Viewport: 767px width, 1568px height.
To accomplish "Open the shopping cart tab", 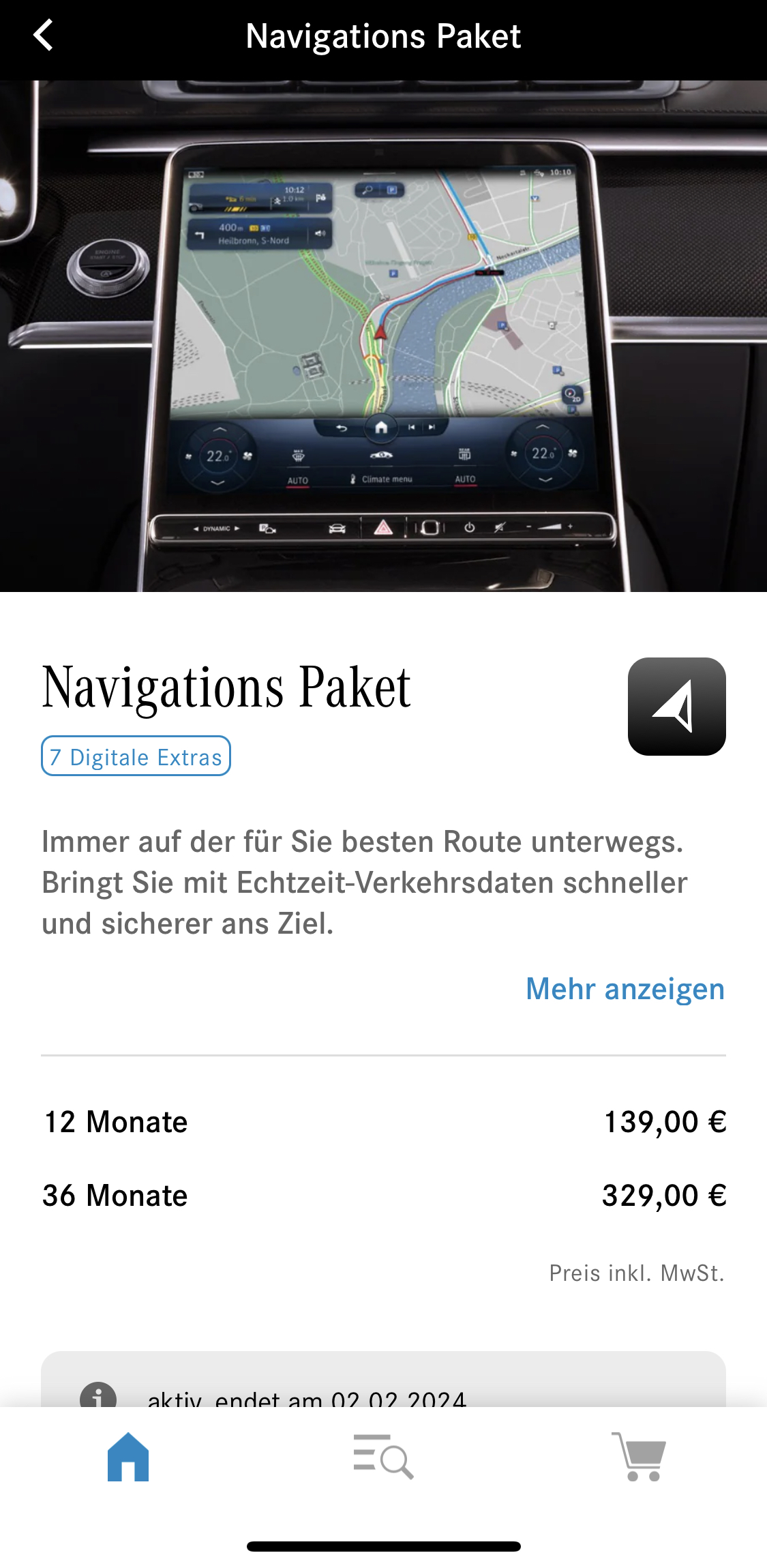I will click(639, 1458).
